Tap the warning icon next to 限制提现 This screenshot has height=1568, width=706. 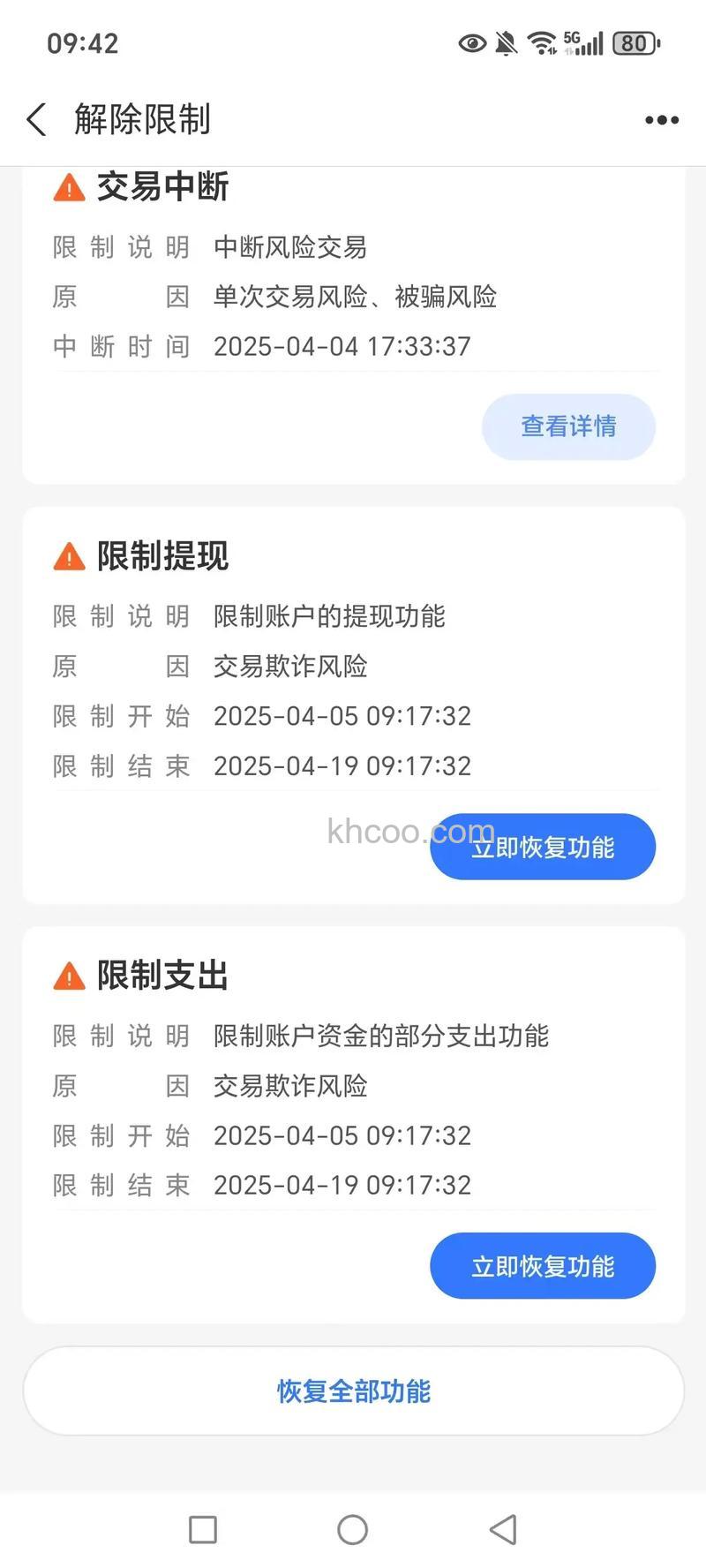tap(67, 555)
